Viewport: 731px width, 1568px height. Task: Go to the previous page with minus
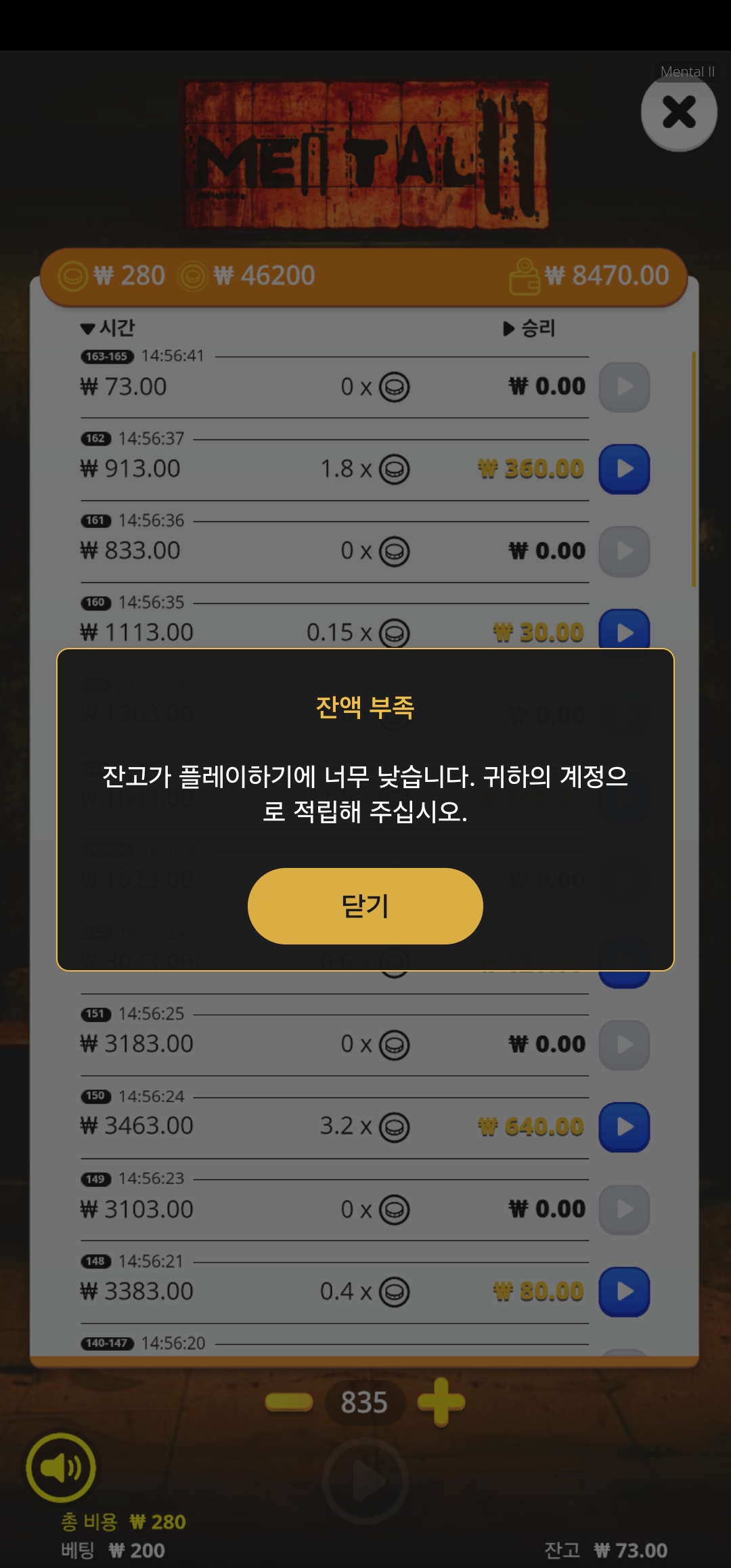289,1402
